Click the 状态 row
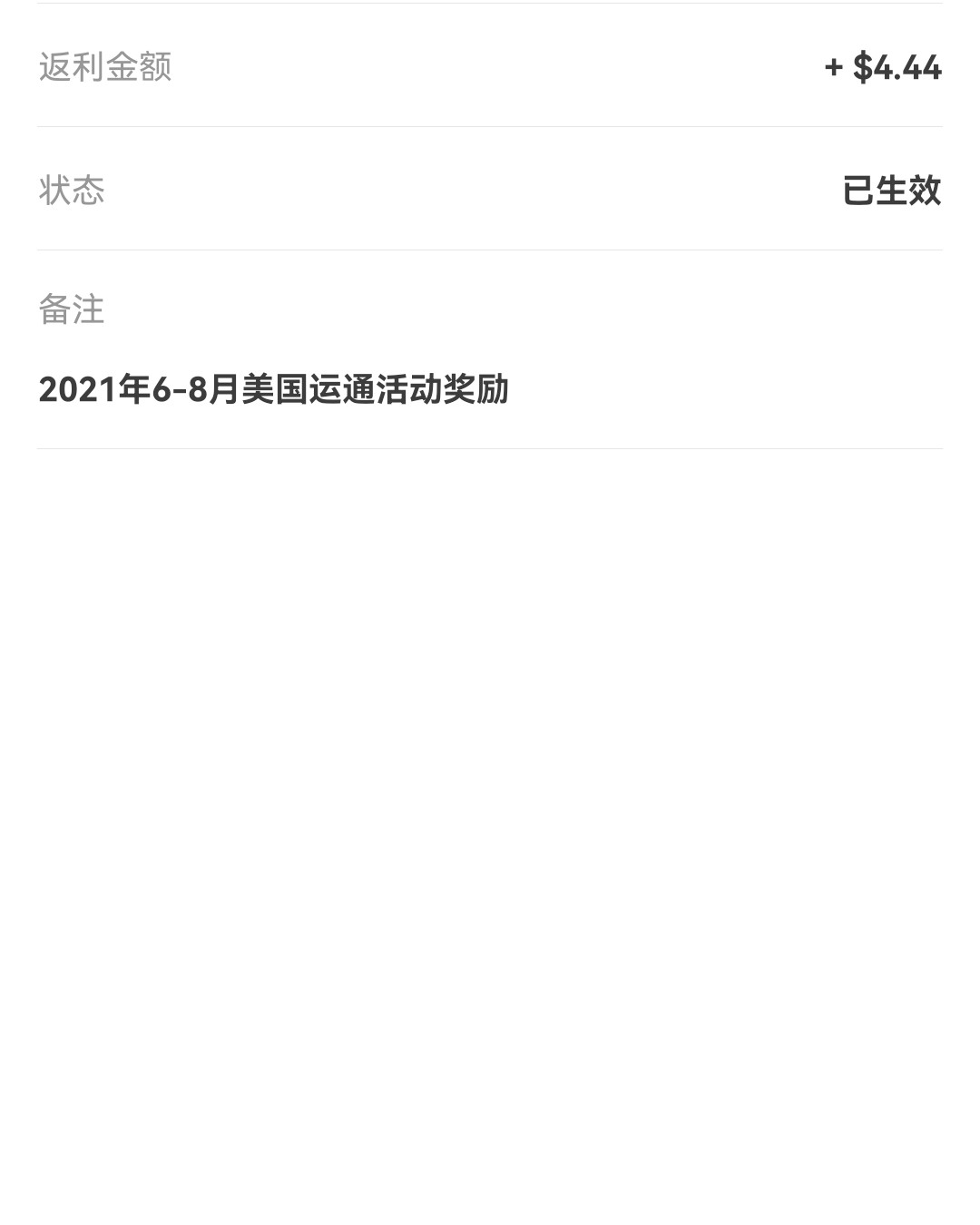The image size is (980, 1225). pos(490,189)
